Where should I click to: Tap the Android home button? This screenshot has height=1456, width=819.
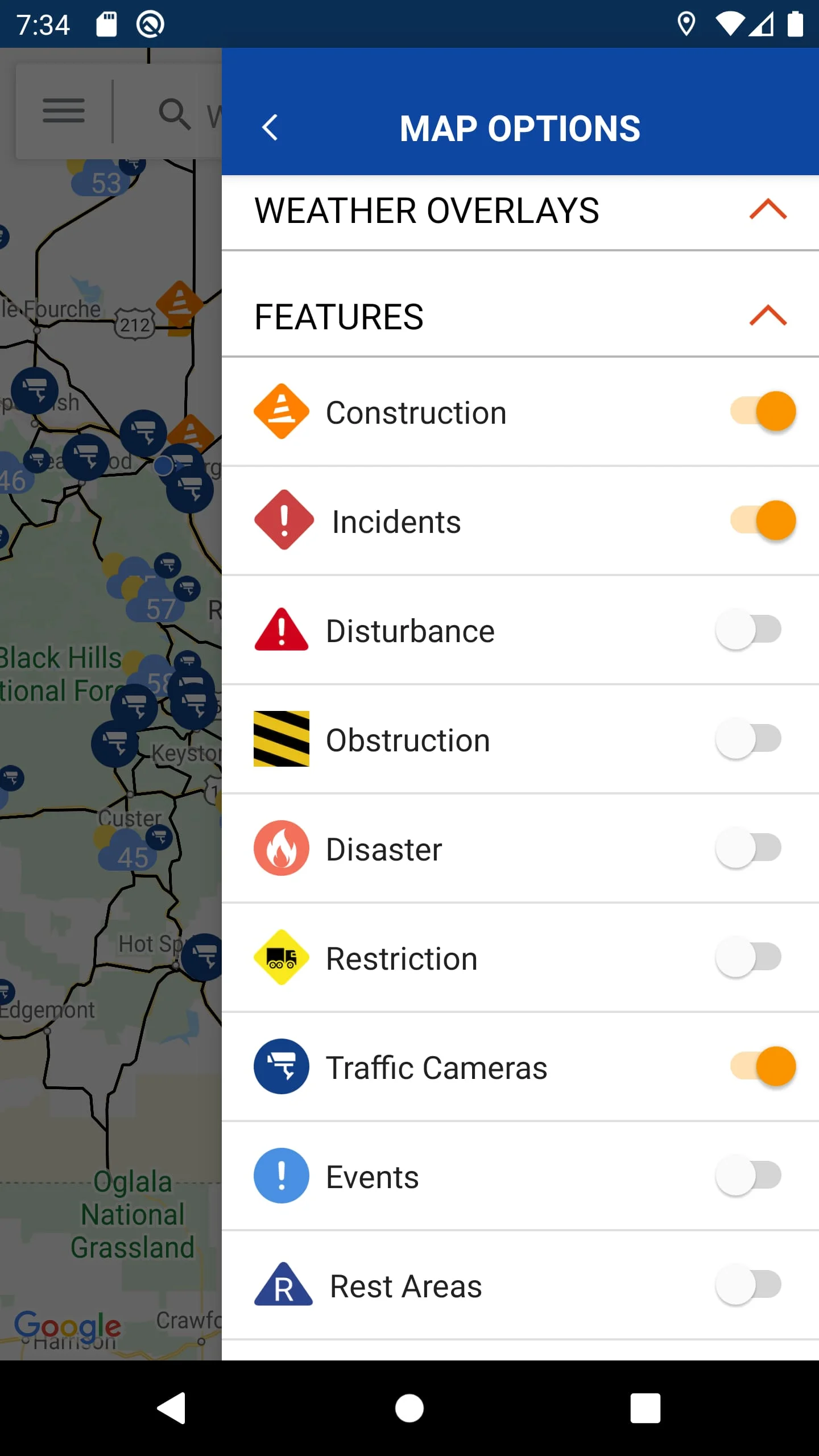409,1408
